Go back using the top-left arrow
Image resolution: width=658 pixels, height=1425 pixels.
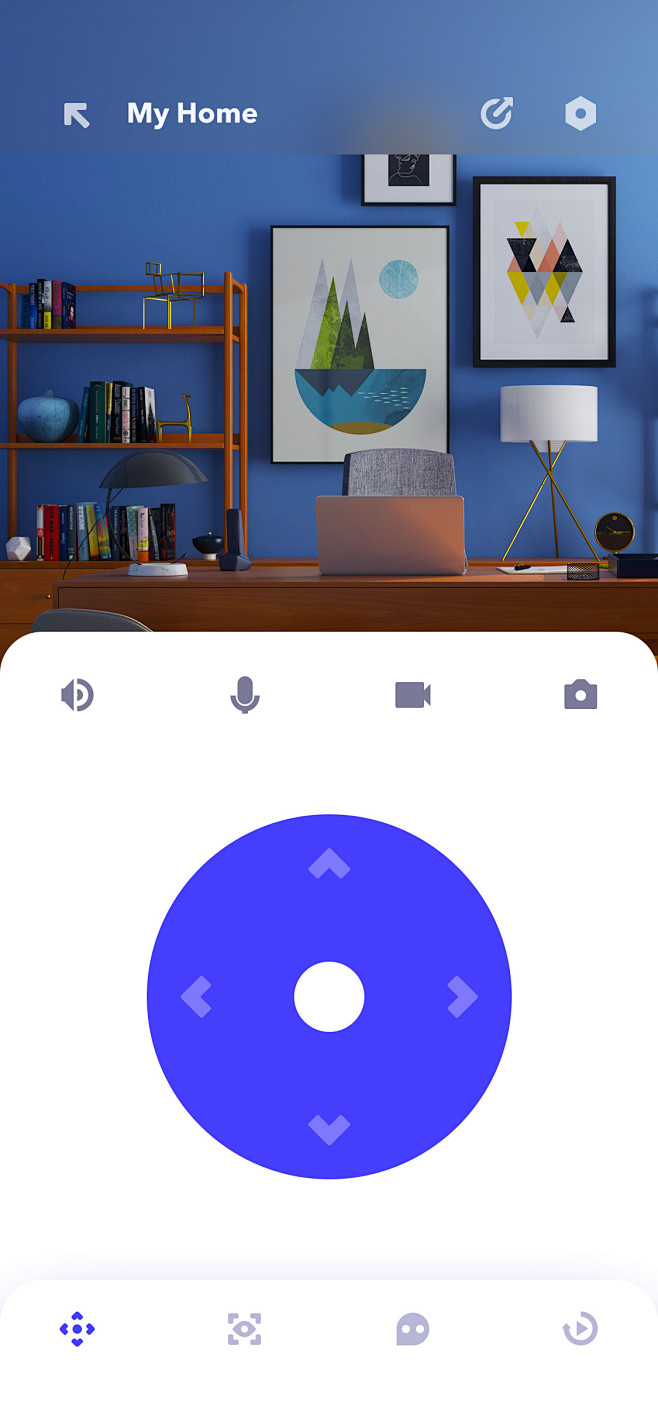pyautogui.click(x=77, y=115)
